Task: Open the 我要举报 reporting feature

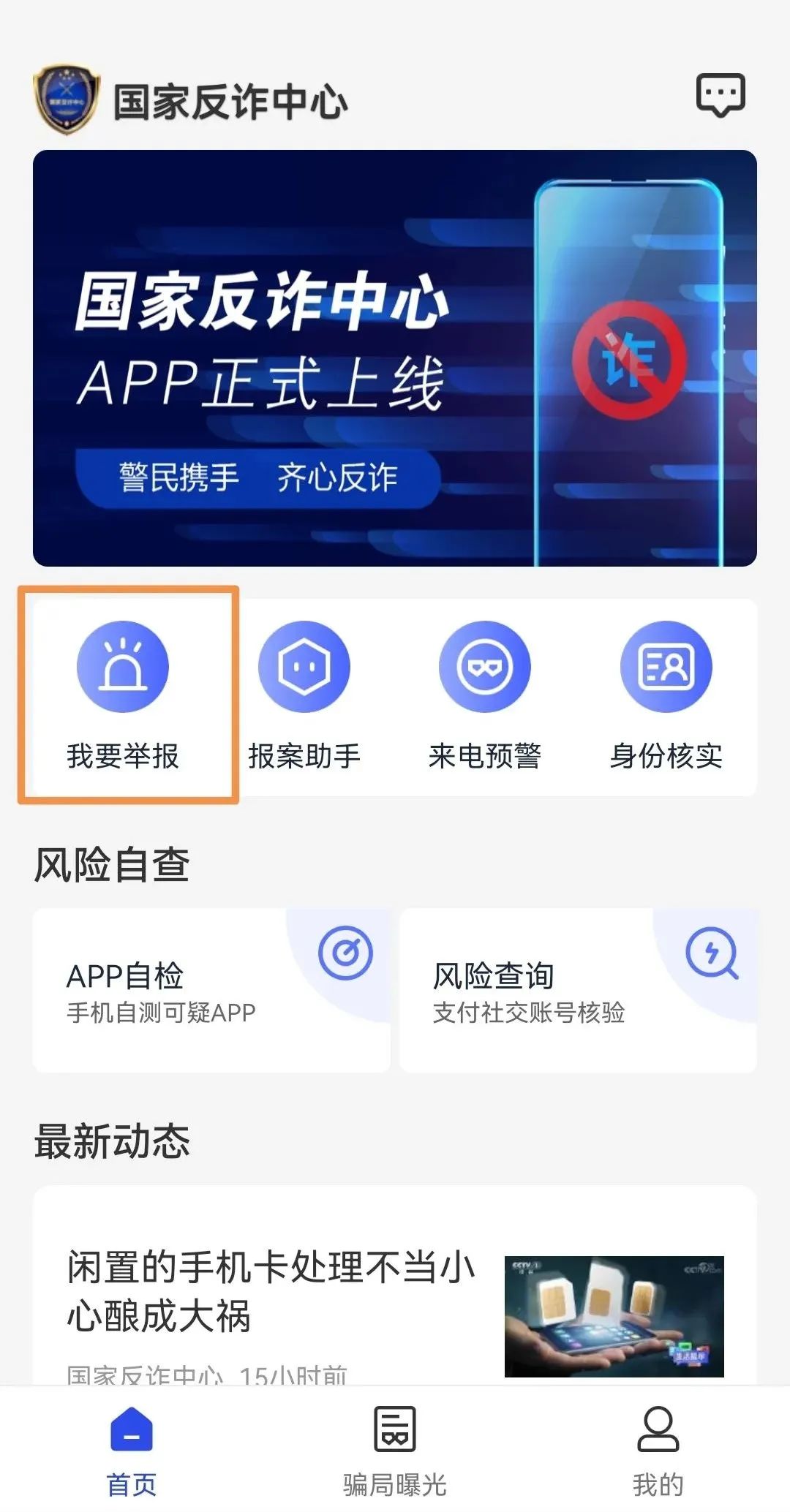Action: pyautogui.click(x=123, y=695)
